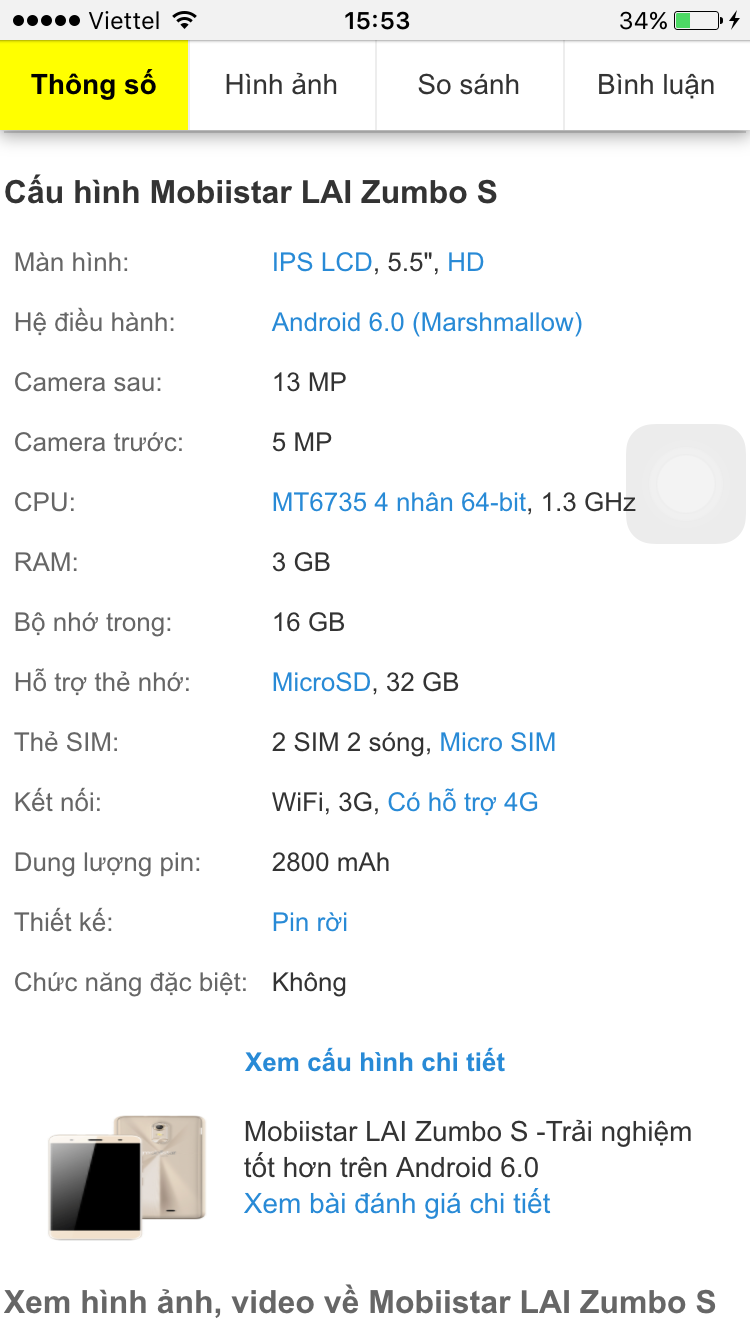Open the Pin rời link

[310, 923]
